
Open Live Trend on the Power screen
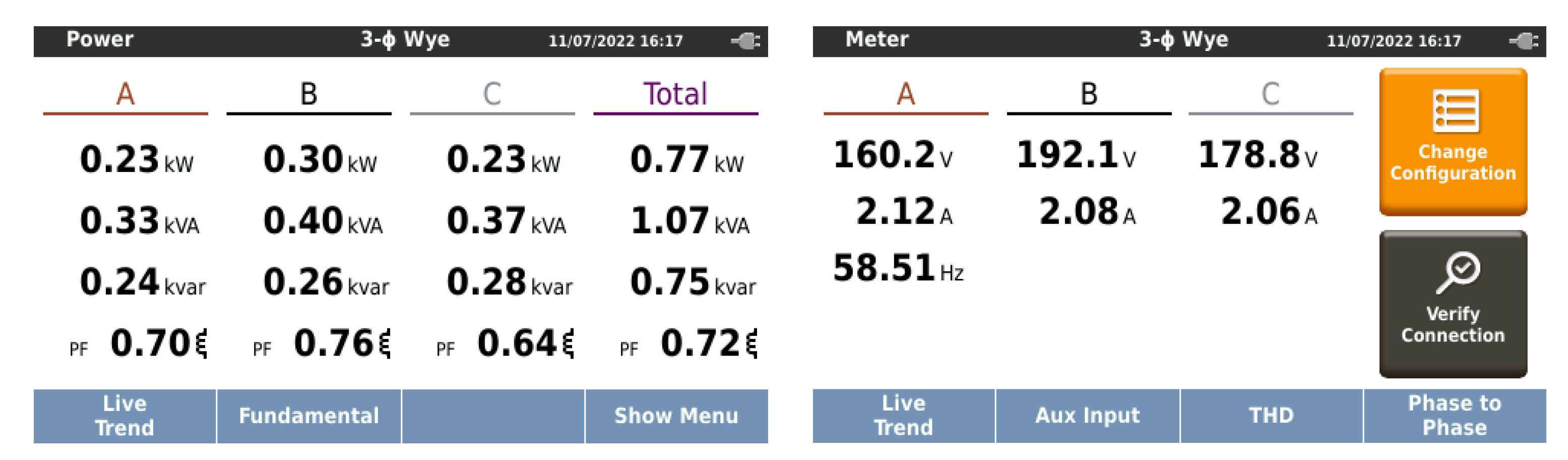(x=125, y=416)
